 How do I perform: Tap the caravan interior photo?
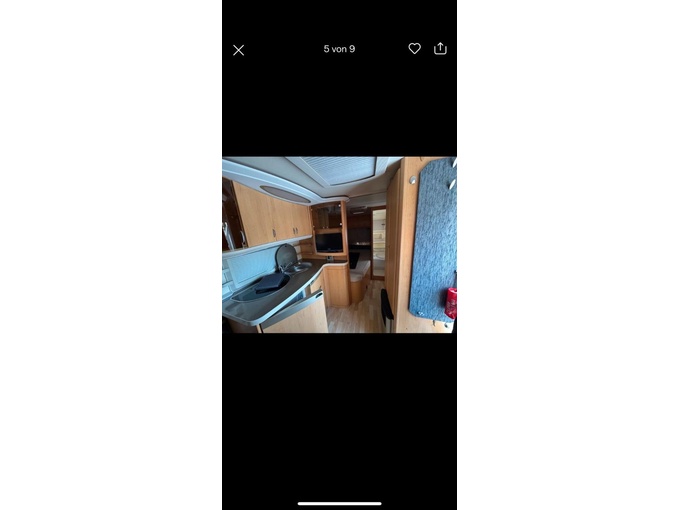tap(339, 245)
